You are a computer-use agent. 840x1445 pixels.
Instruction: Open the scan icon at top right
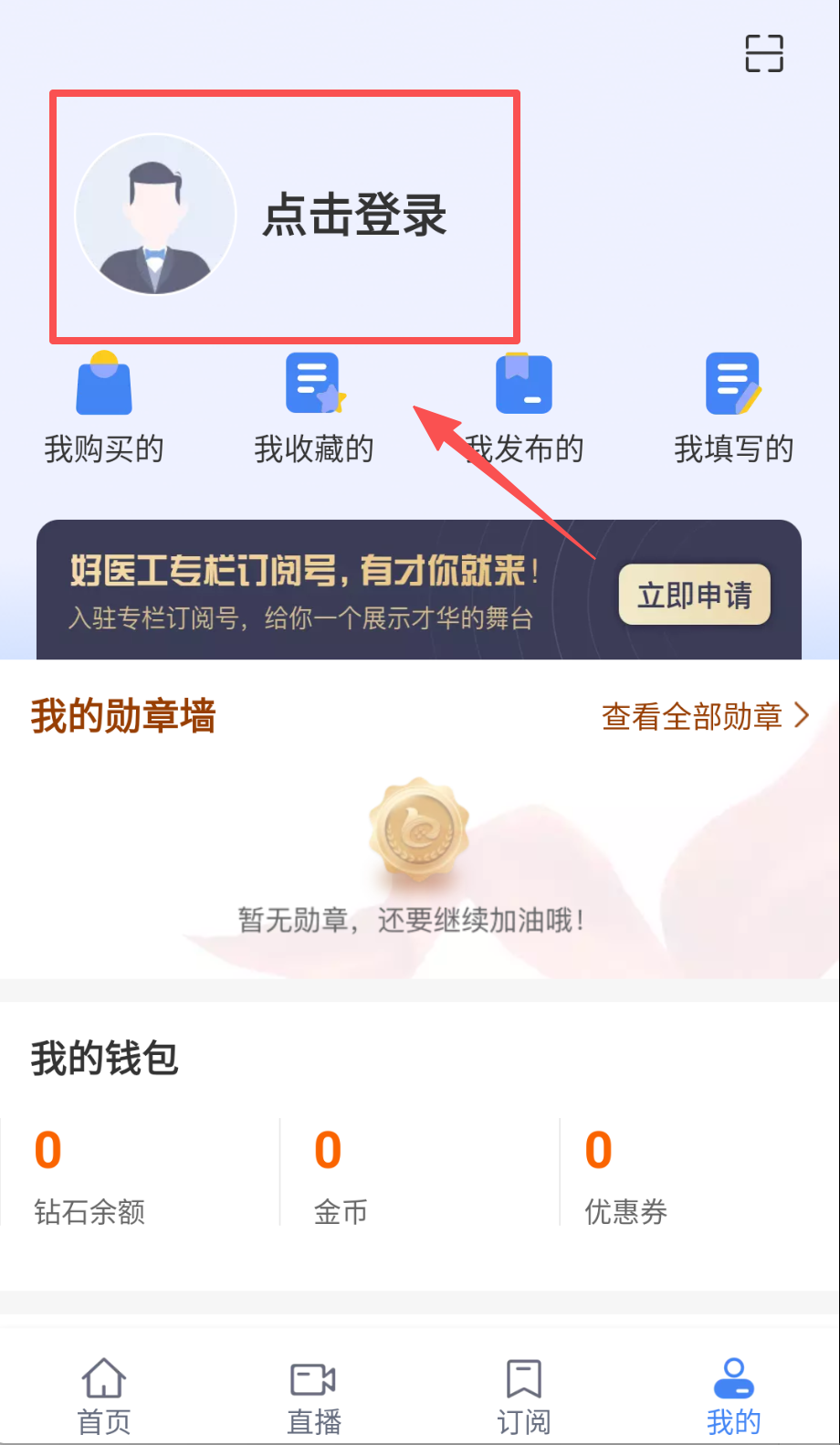764,53
